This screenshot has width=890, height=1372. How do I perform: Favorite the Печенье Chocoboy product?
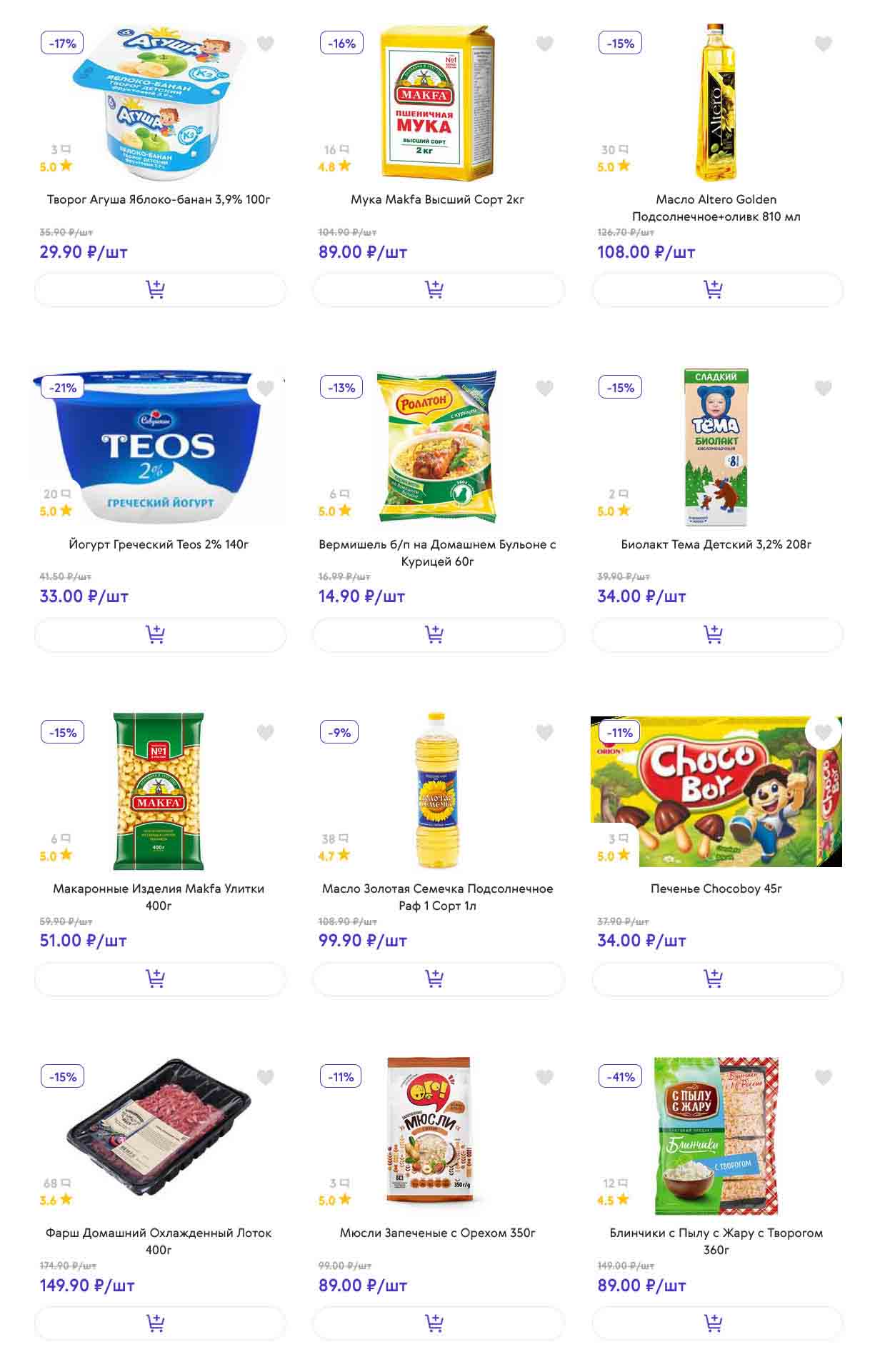[x=823, y=732]
